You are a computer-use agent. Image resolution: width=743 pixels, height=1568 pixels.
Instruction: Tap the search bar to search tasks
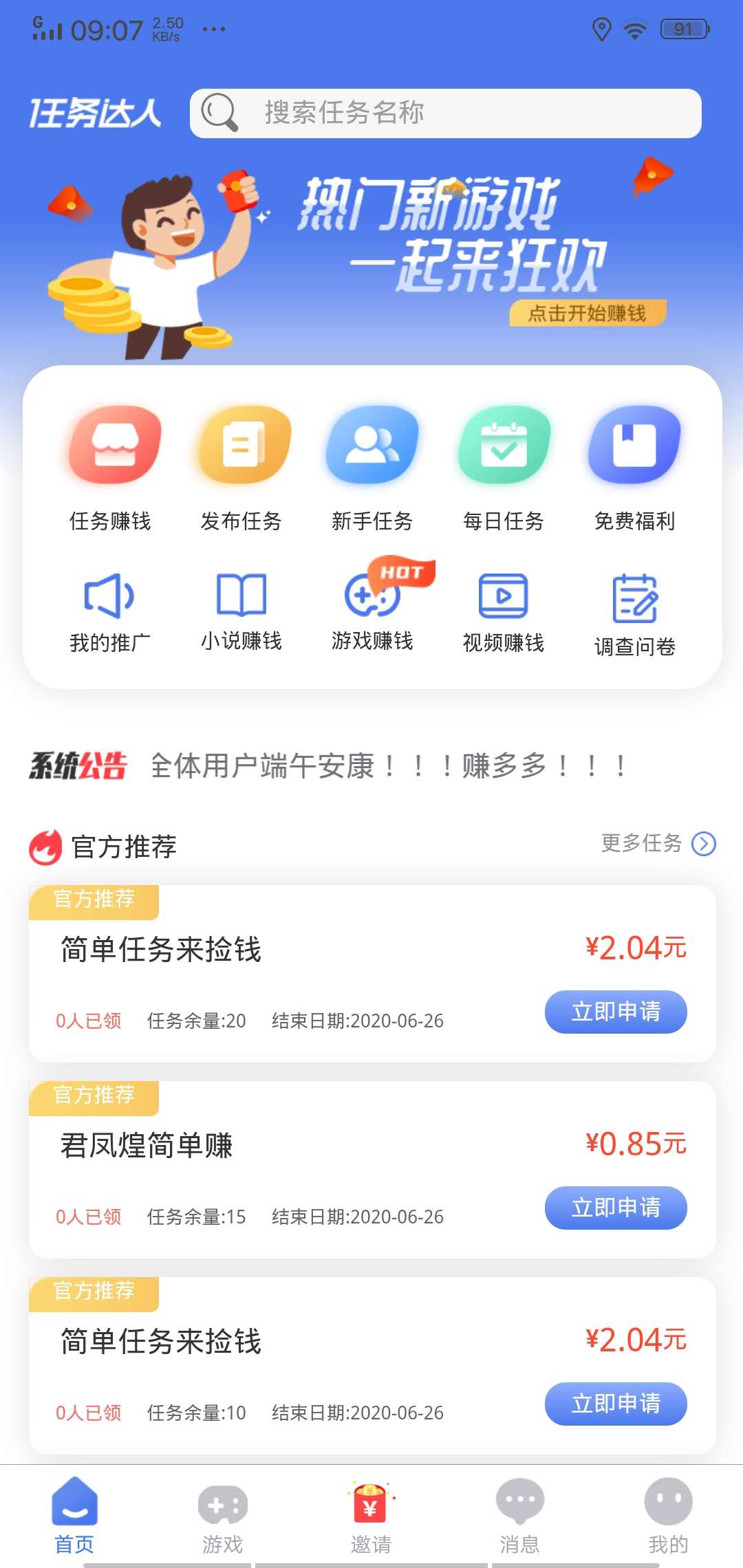coord(446,113)
